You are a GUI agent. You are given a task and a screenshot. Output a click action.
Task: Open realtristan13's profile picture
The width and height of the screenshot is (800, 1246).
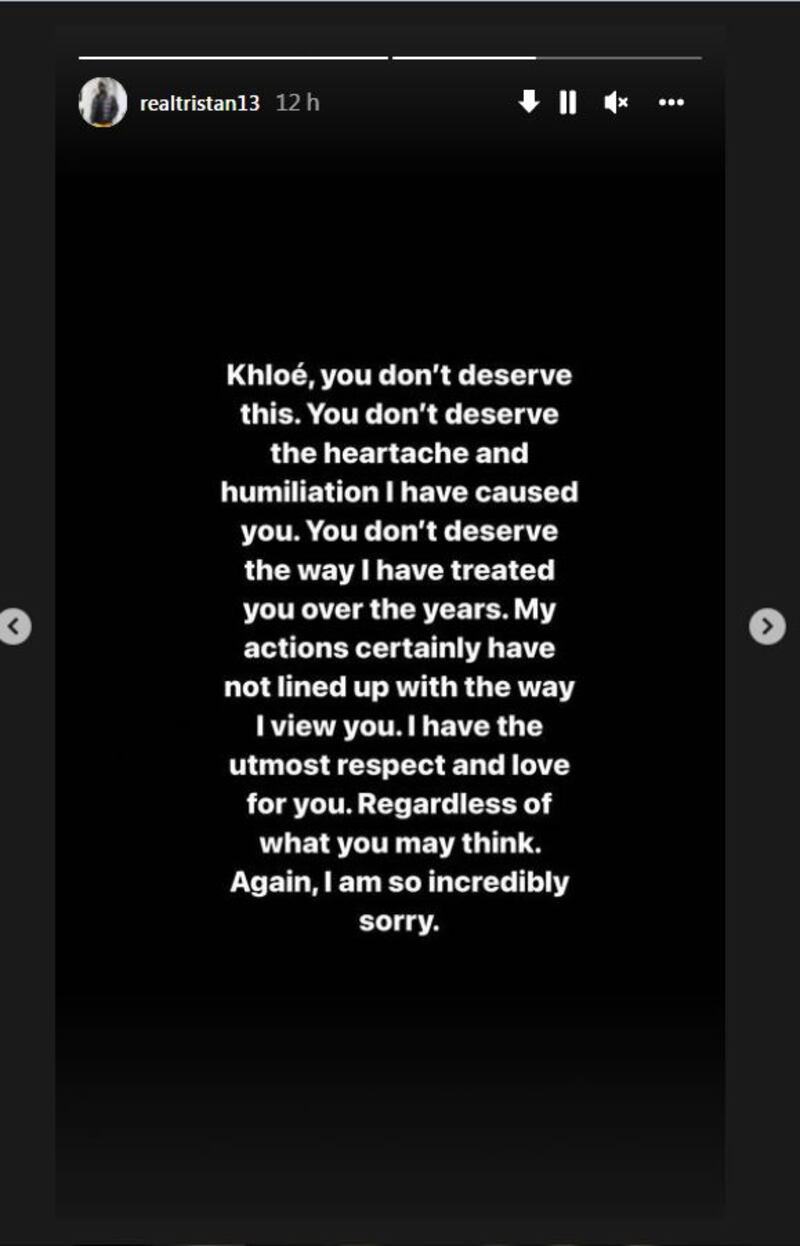pos(103,102)
